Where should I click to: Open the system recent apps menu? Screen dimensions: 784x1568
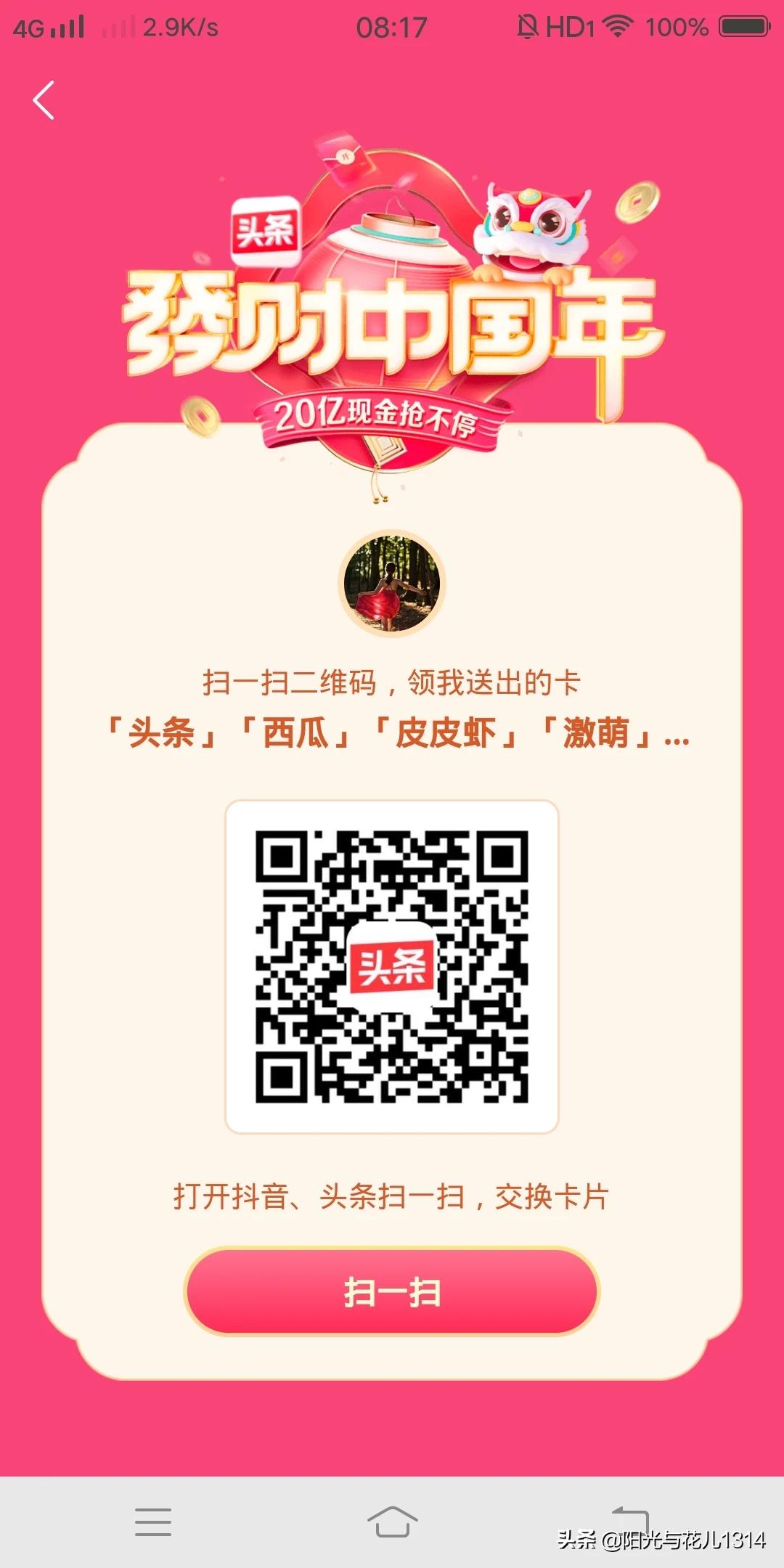[153, 1521]
